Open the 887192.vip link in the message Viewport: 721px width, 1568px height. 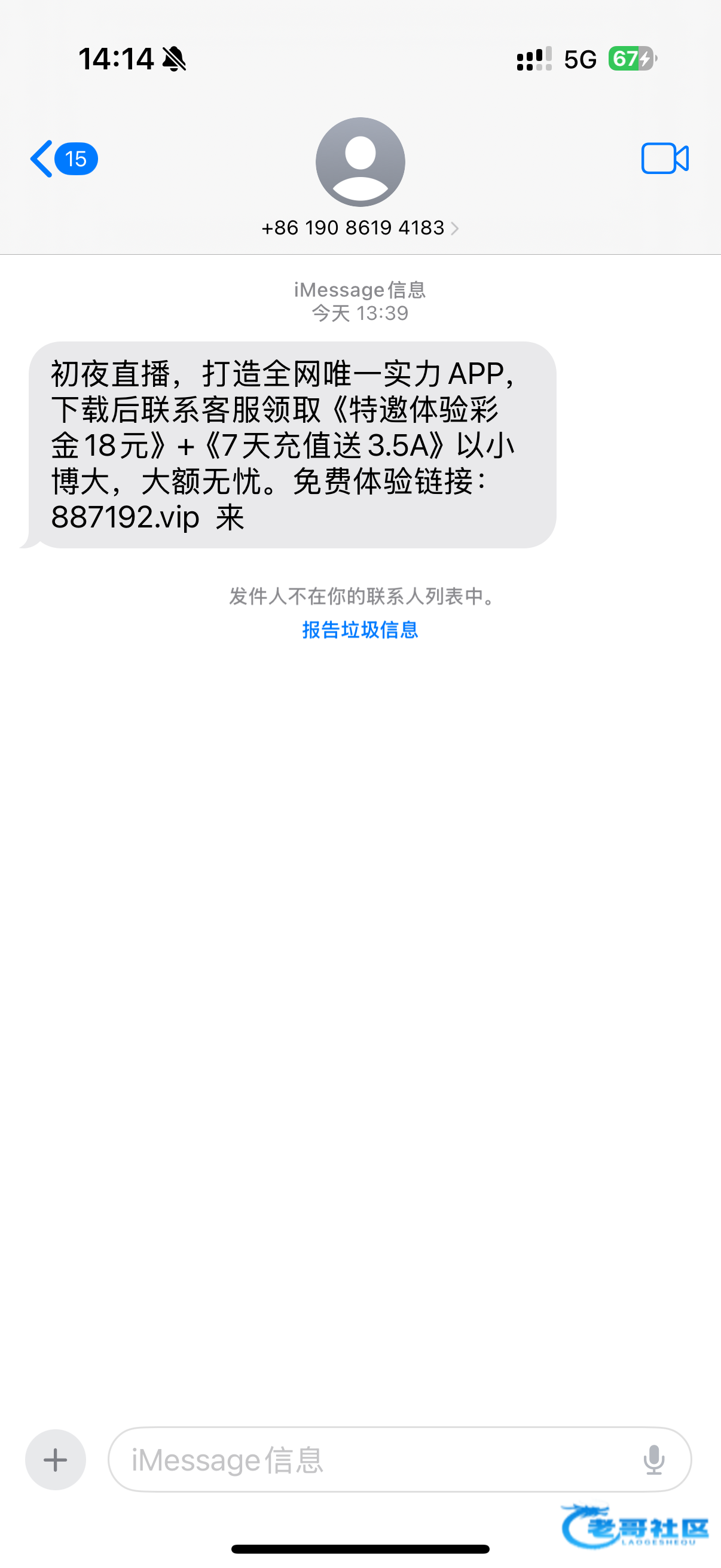[x=126, y=517]
